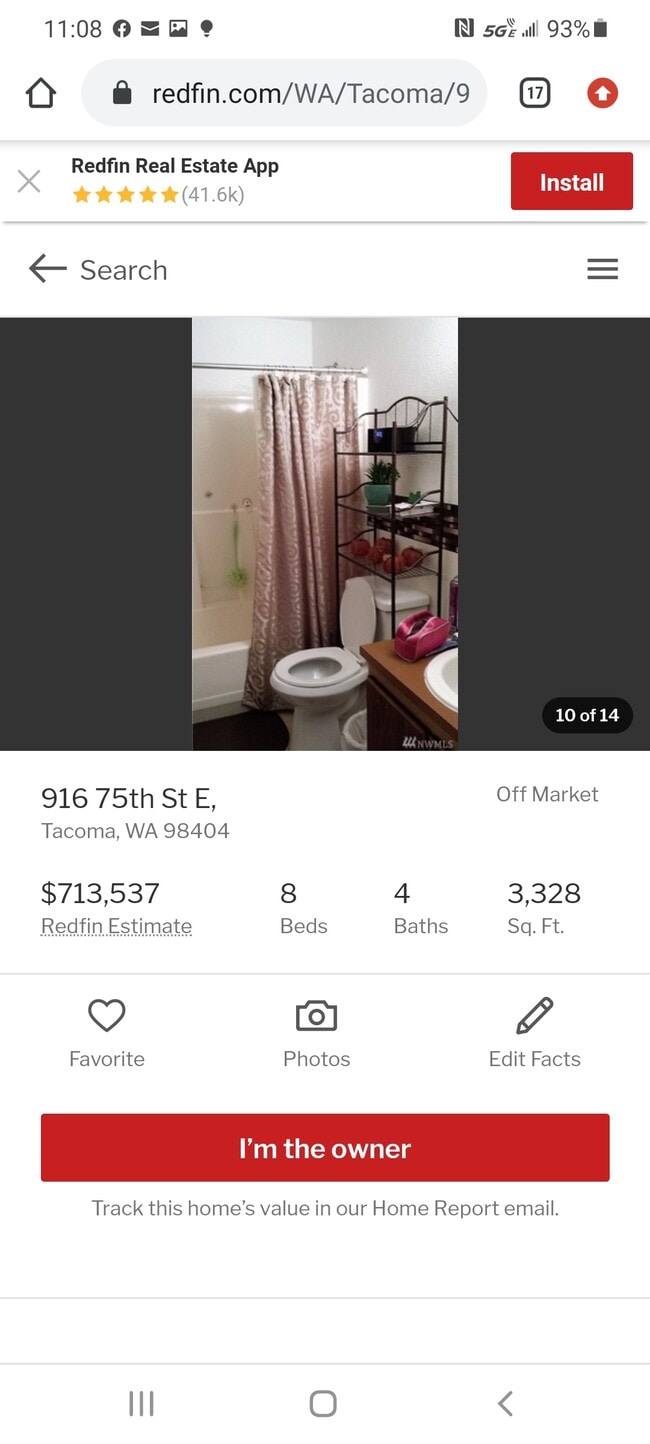Tap the system back button

click(x=506, y=1404)
